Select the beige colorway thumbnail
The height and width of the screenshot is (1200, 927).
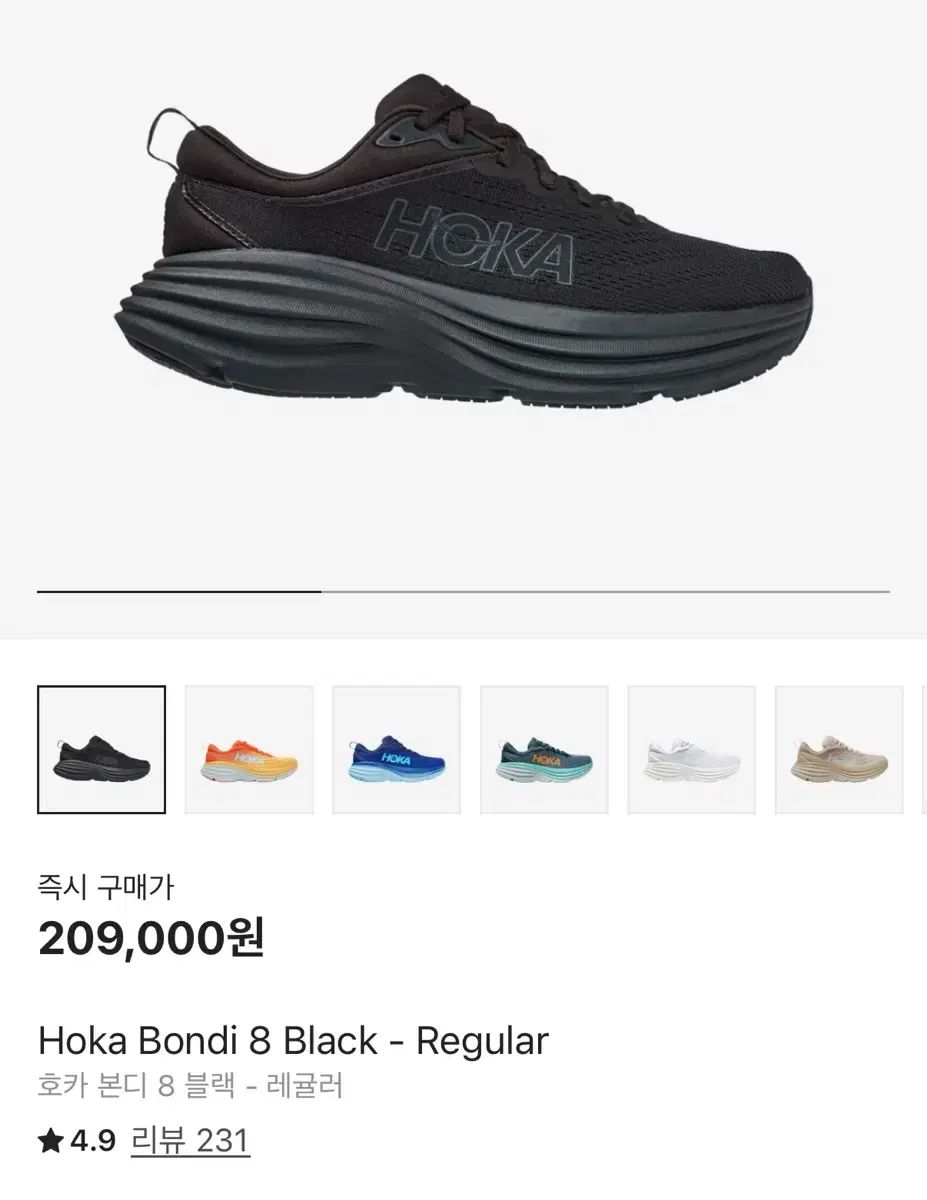(838, 749)
